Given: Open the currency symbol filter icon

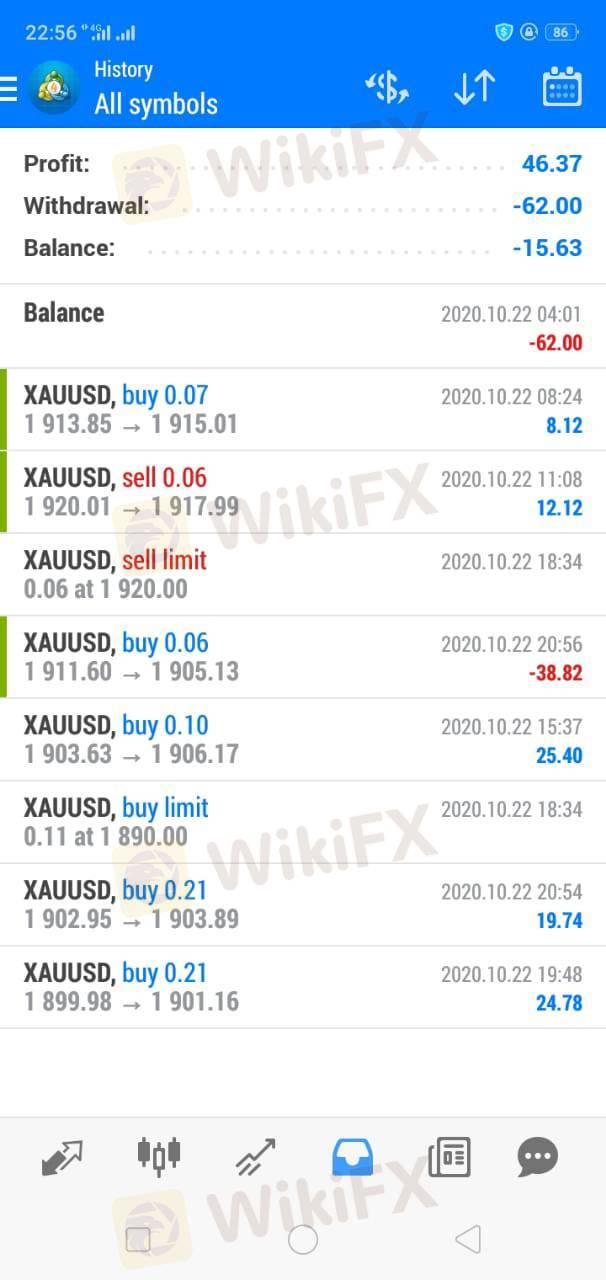Looking at the screenshot, I should click(387, 88).
